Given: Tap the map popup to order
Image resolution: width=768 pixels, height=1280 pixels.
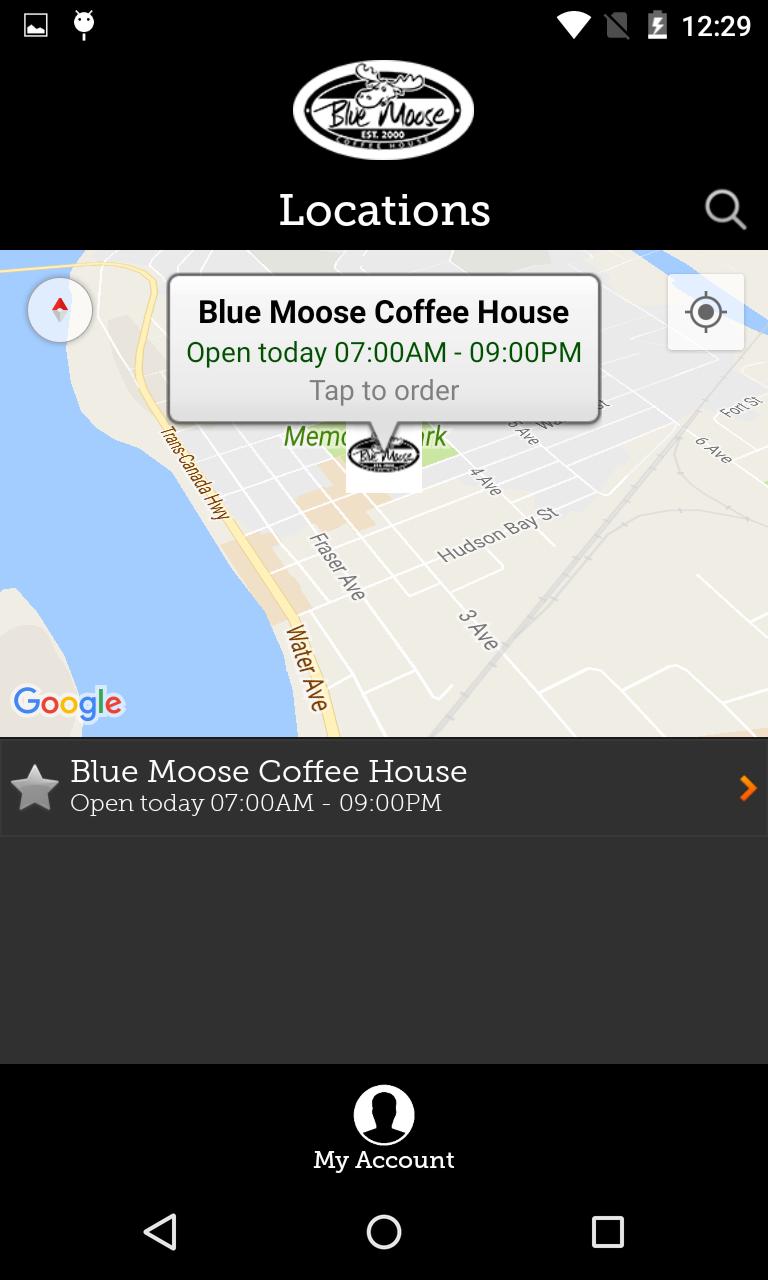Looking at the screenshot, I should tap(384, 350).
